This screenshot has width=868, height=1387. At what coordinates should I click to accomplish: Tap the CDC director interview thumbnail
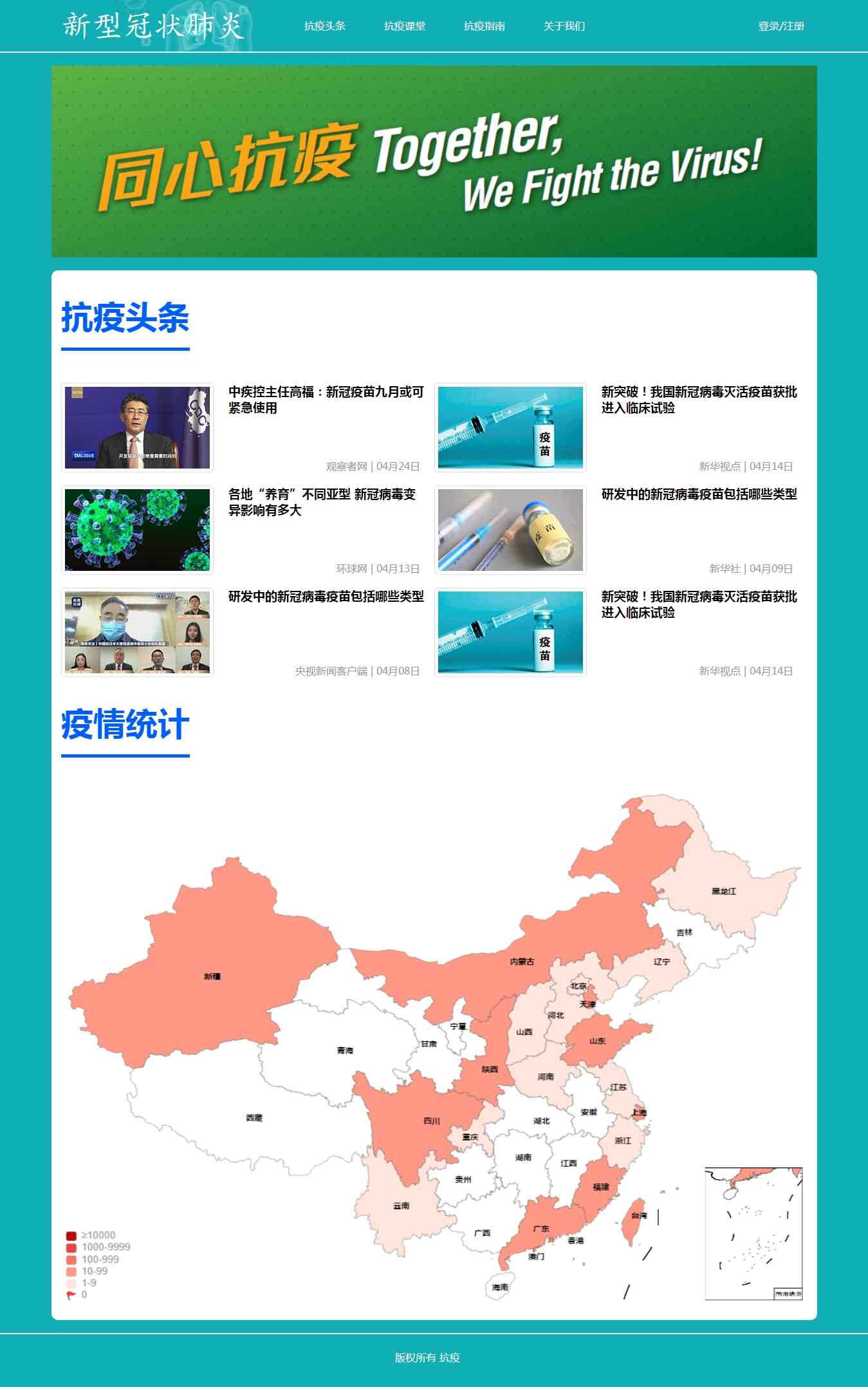pos(137,427)
